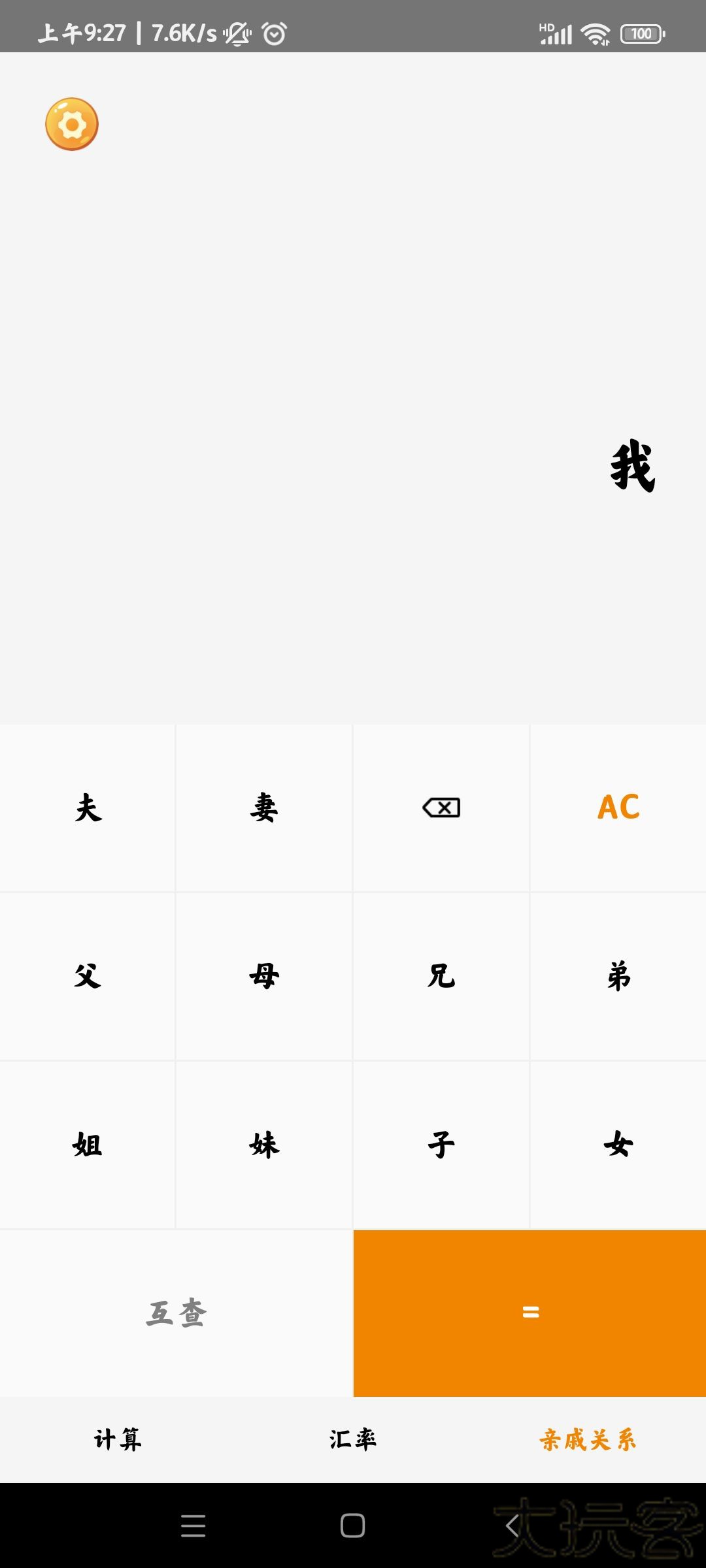Select the 亲戚关系 relatives tab
The image size is (706, 1568).
(588, 1440)
